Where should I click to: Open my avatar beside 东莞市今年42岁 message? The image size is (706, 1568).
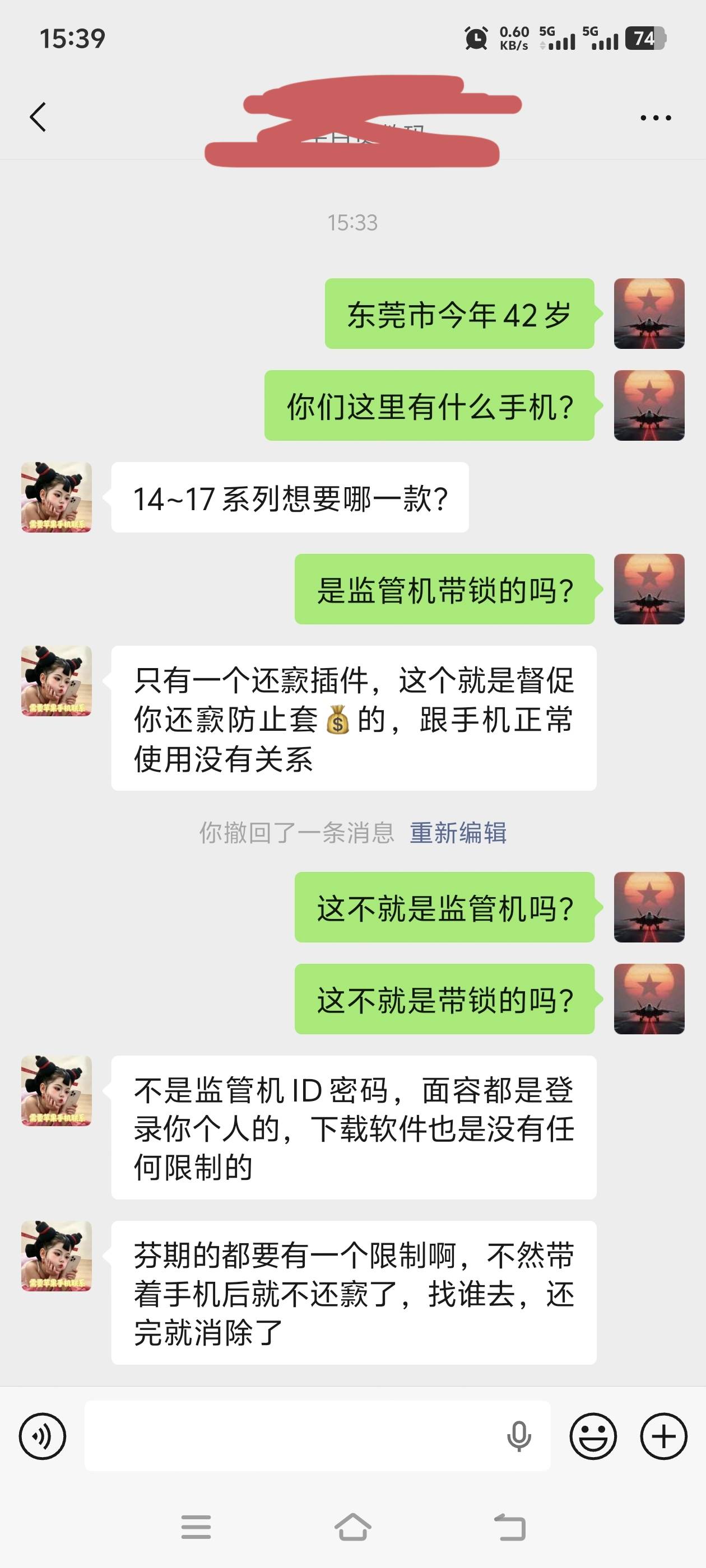click(649, 314)
